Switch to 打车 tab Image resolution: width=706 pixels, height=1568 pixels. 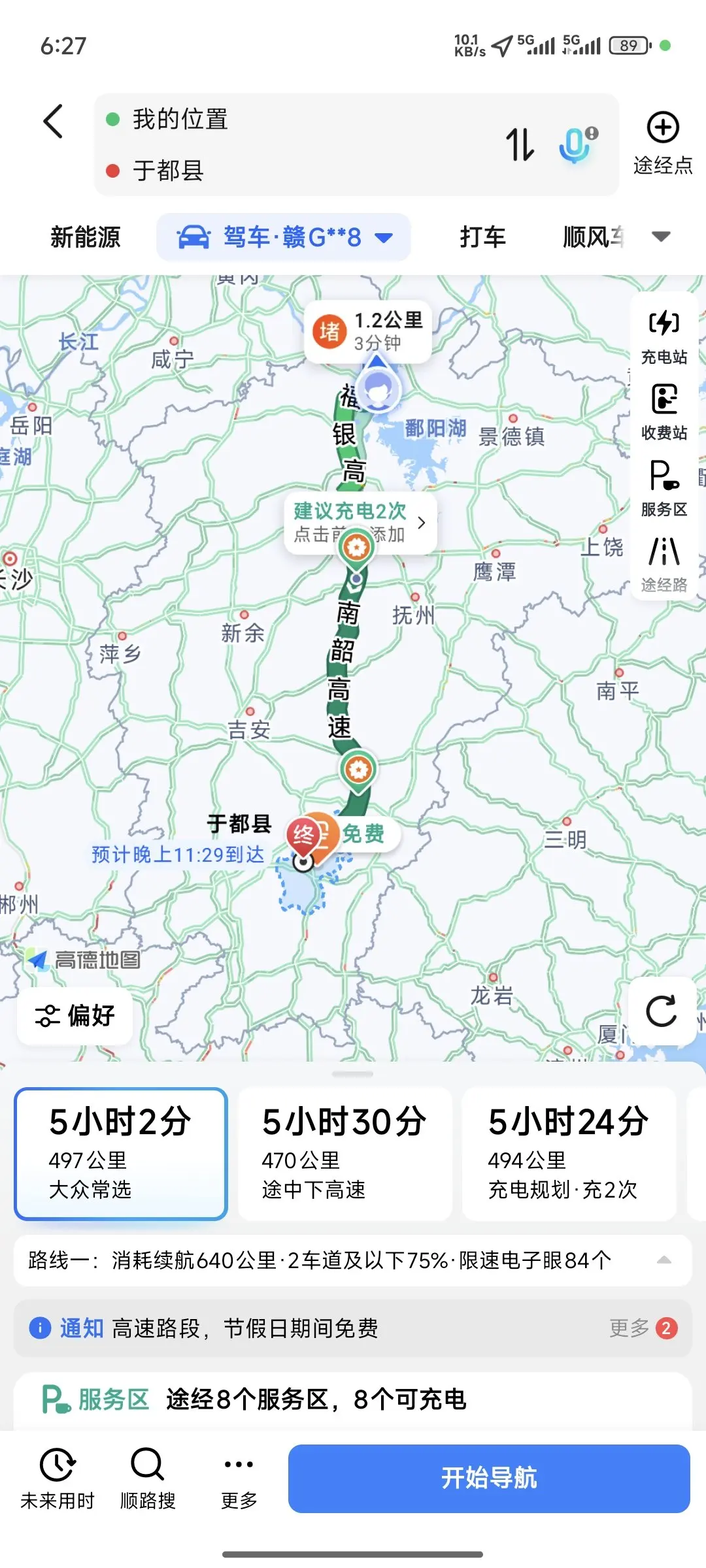click(x=482, y=237)
